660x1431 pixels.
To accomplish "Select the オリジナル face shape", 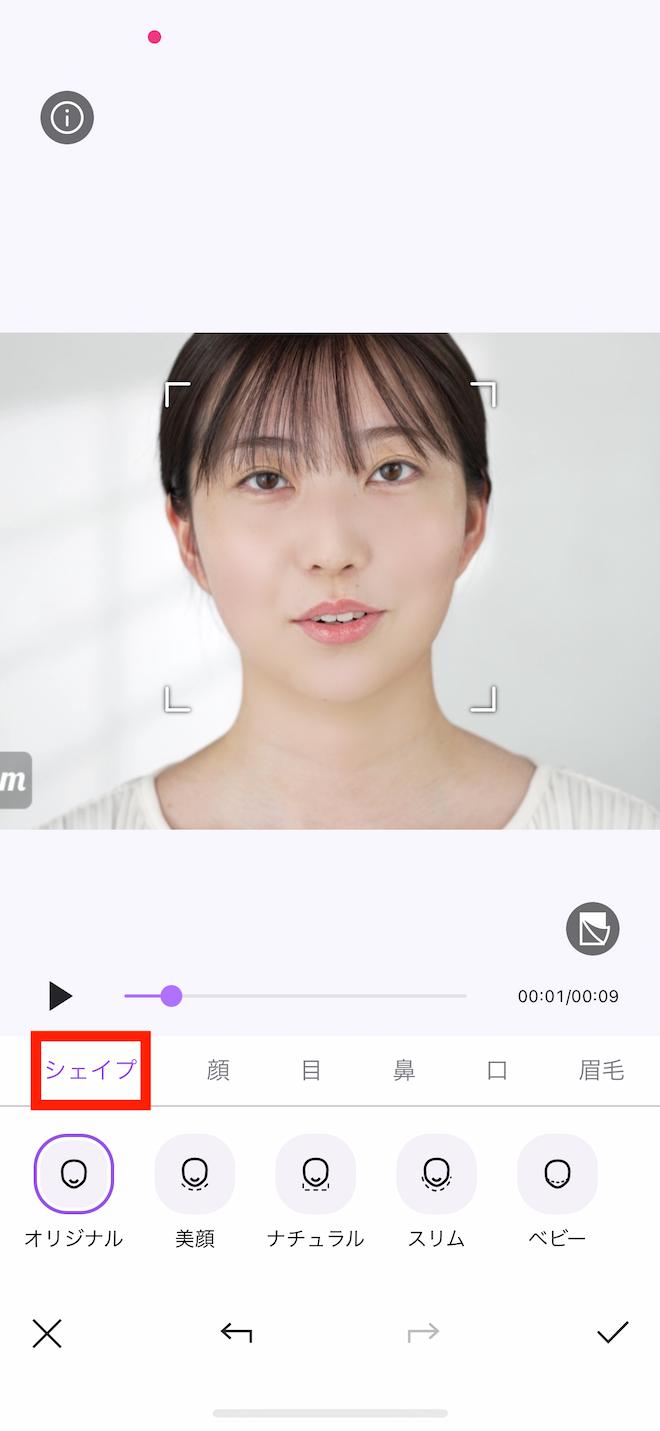I will 74,1174.
